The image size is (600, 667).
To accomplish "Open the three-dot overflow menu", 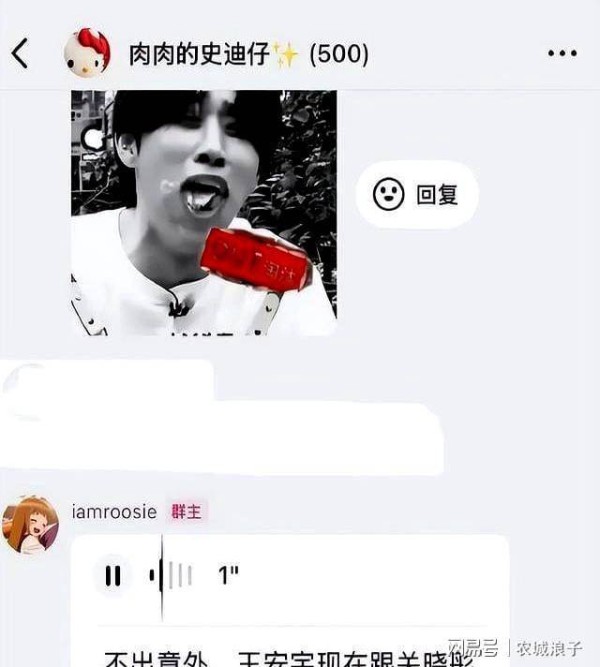I will [562, 54].
